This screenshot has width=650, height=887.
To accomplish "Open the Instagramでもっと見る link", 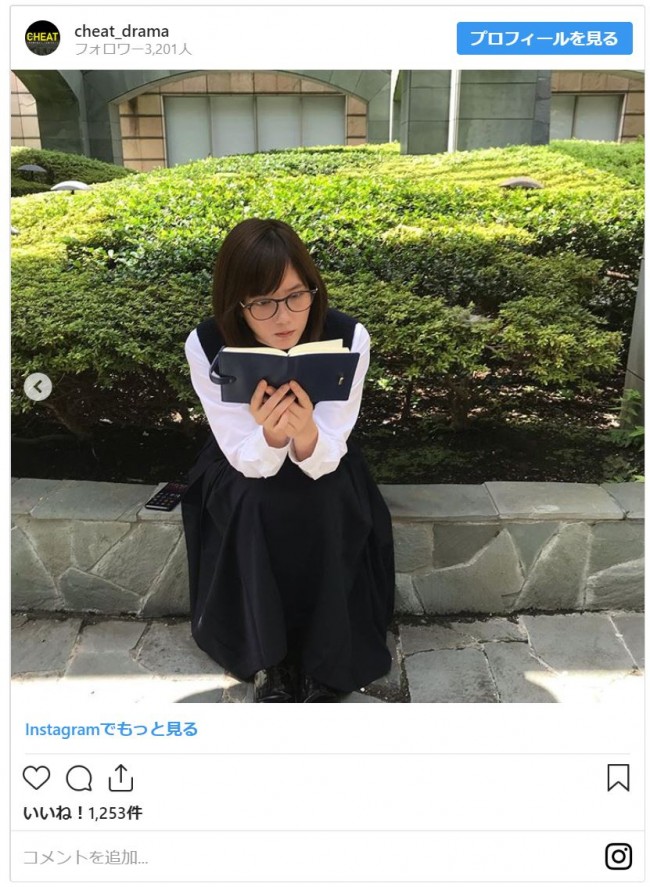I will (111, 729).
